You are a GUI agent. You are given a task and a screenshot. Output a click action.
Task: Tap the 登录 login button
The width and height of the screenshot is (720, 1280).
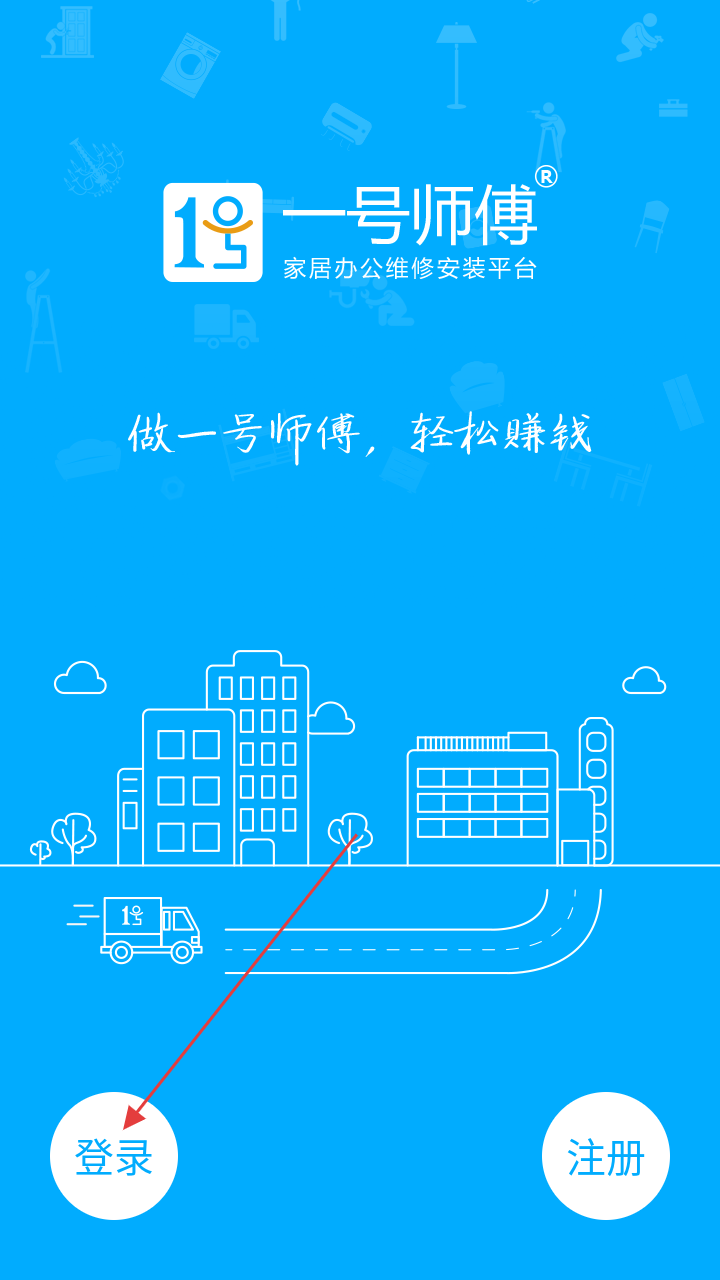click(114, 1156)
